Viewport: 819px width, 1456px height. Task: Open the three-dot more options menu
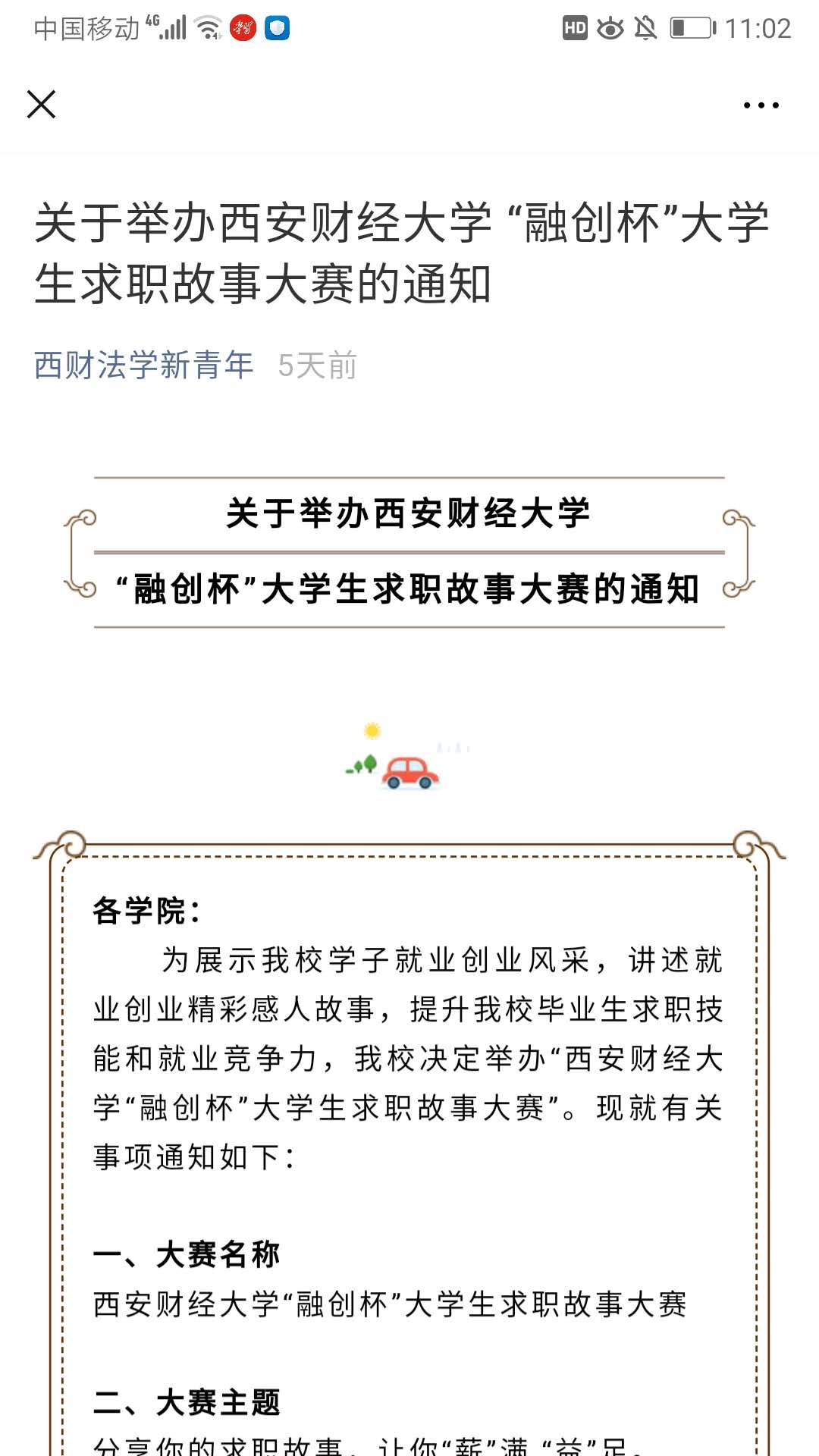coord(761,105)
